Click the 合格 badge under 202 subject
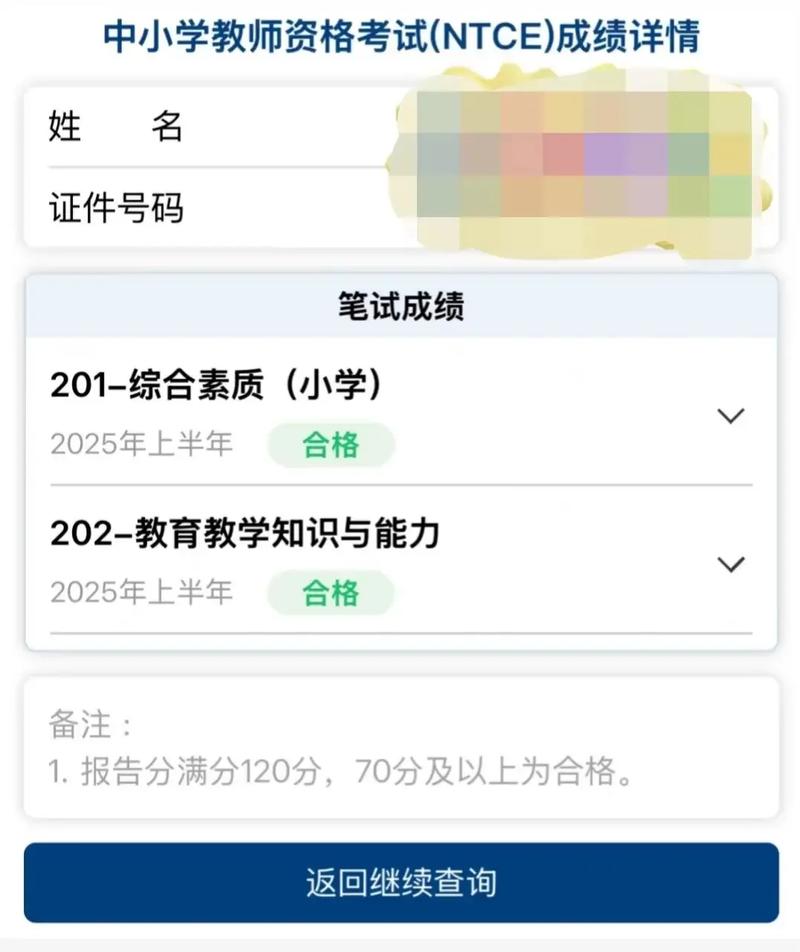The height and width of the screenshot is (952, 800). (332, 592)
